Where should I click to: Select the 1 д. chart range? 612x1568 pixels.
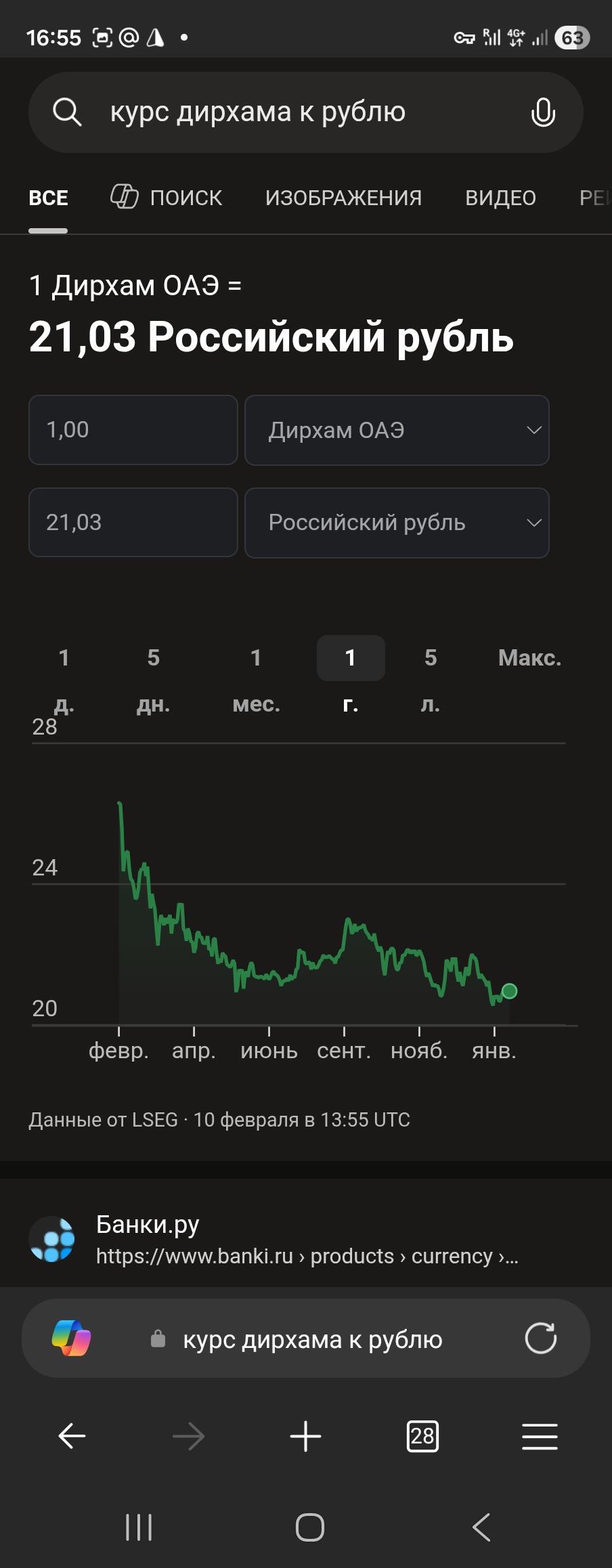[64, 679]
